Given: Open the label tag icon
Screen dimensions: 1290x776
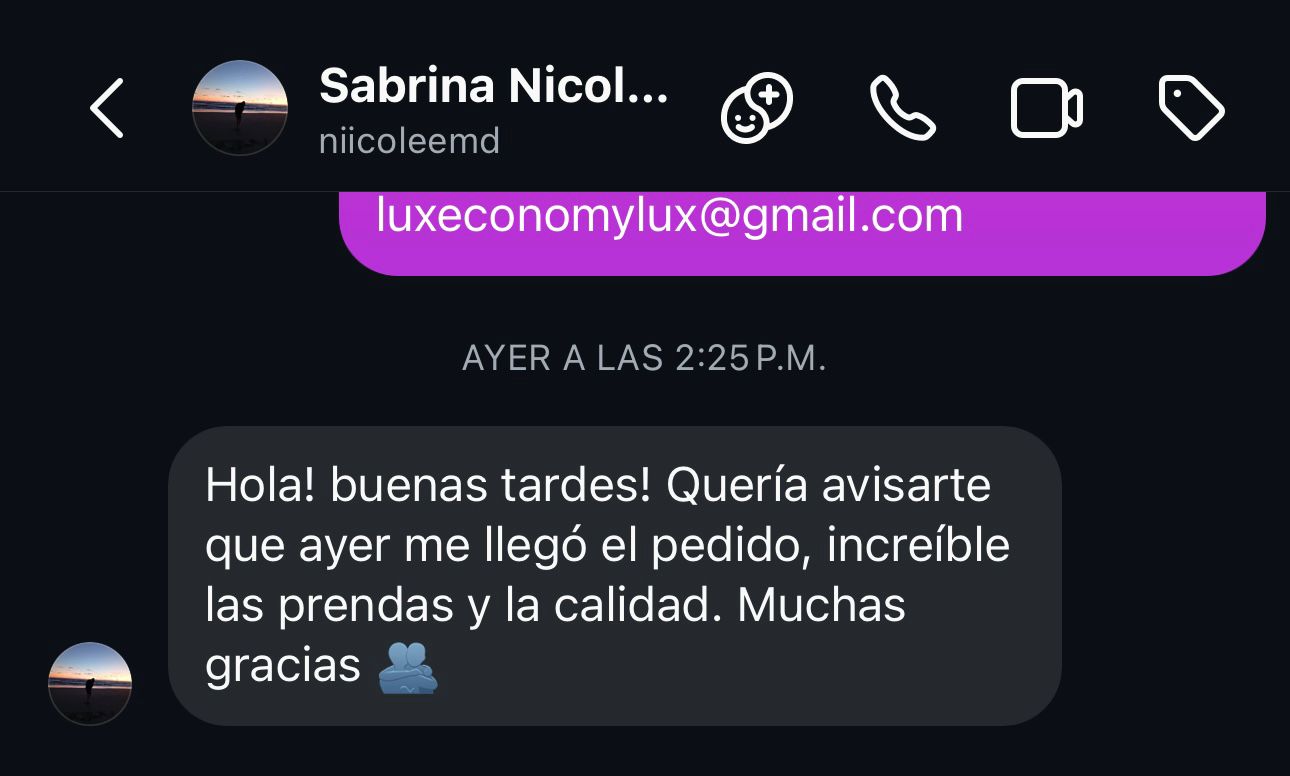Looking at the screenshot, I should tap(1190, 108).
